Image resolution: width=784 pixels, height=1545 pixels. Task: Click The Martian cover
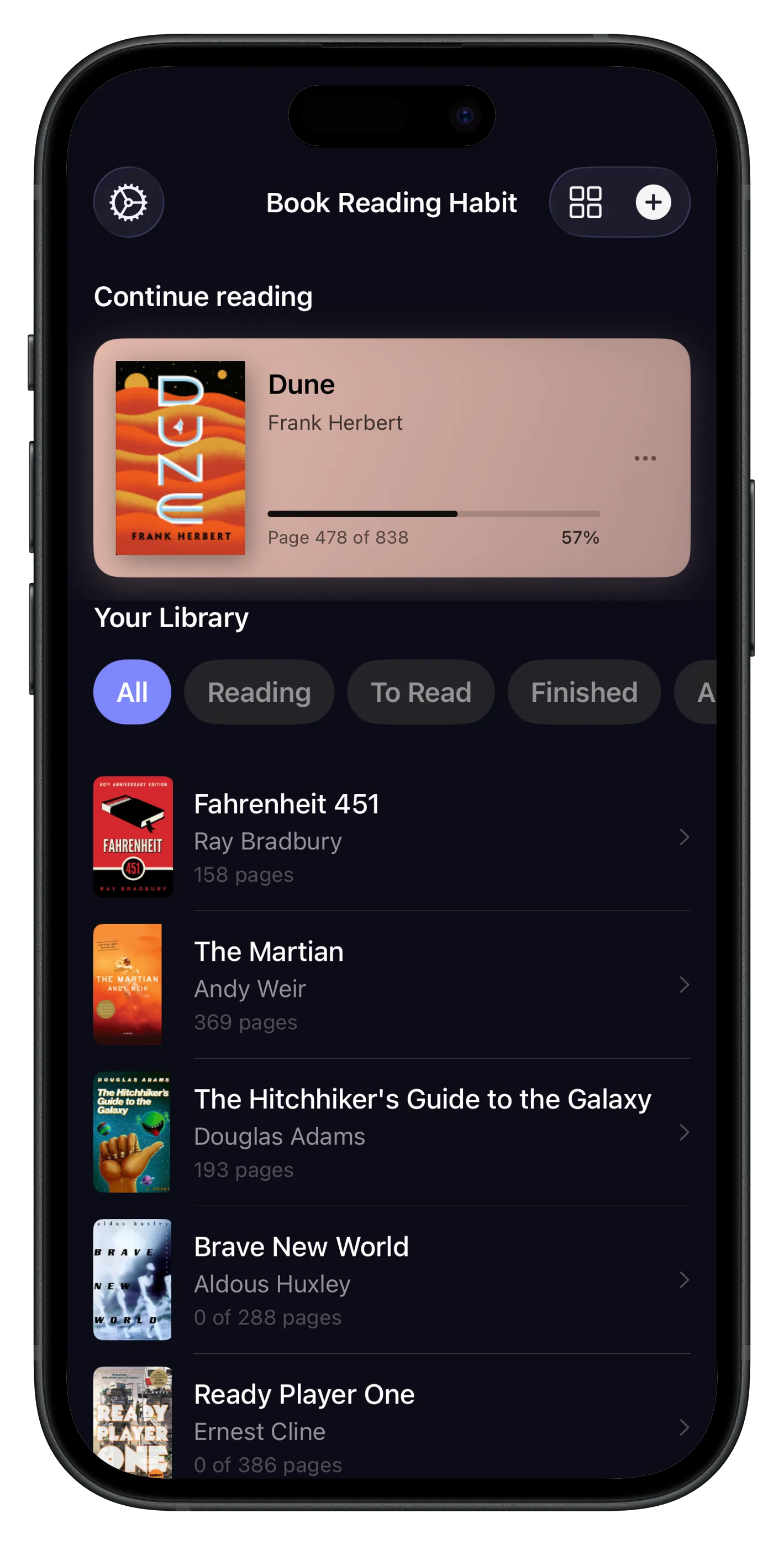[x=128, y=984]
